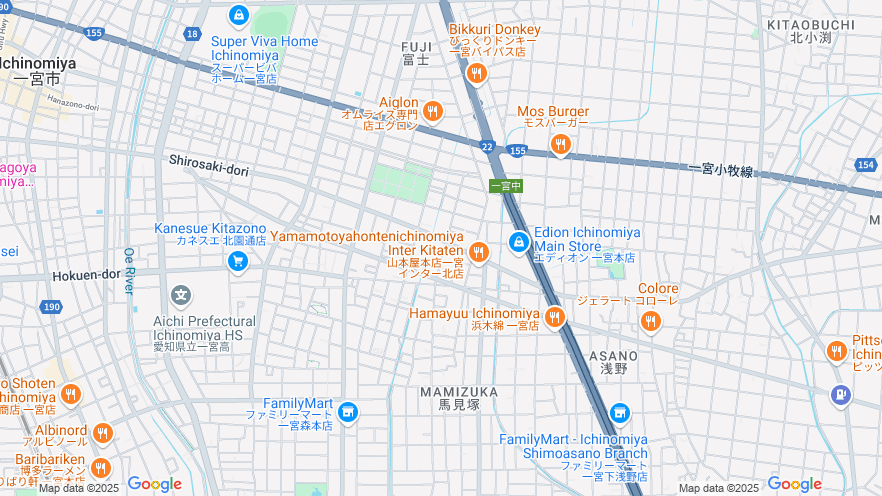
Task: Tap the parking marker near Asano
Action: coord(840,396)
